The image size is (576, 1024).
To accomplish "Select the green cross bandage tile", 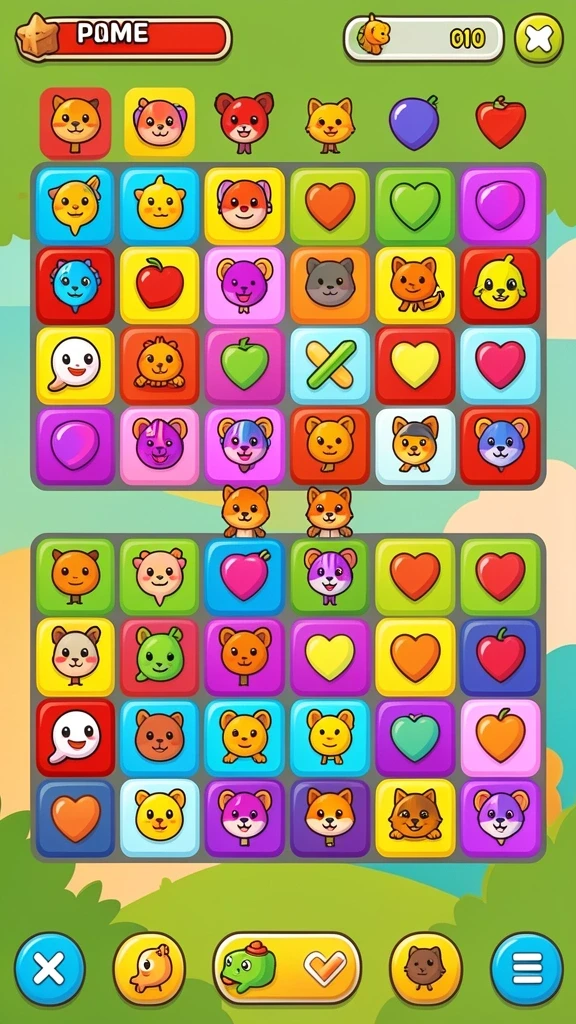I will point(330,365).
